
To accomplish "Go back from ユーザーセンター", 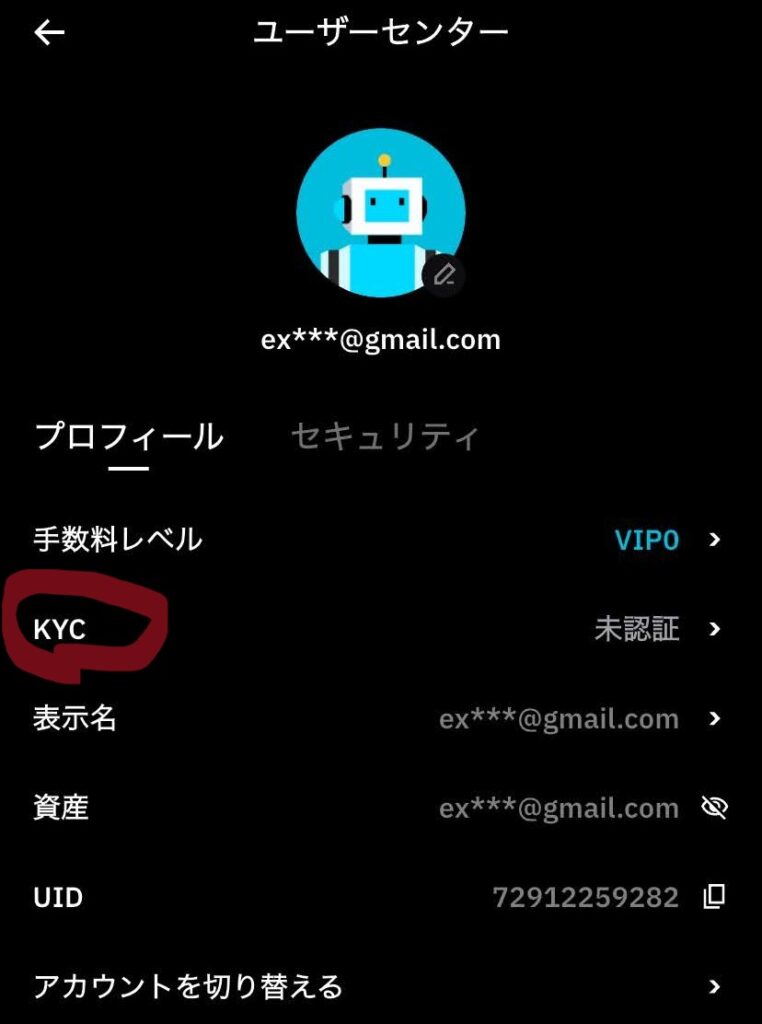I will tap(49, 33).
